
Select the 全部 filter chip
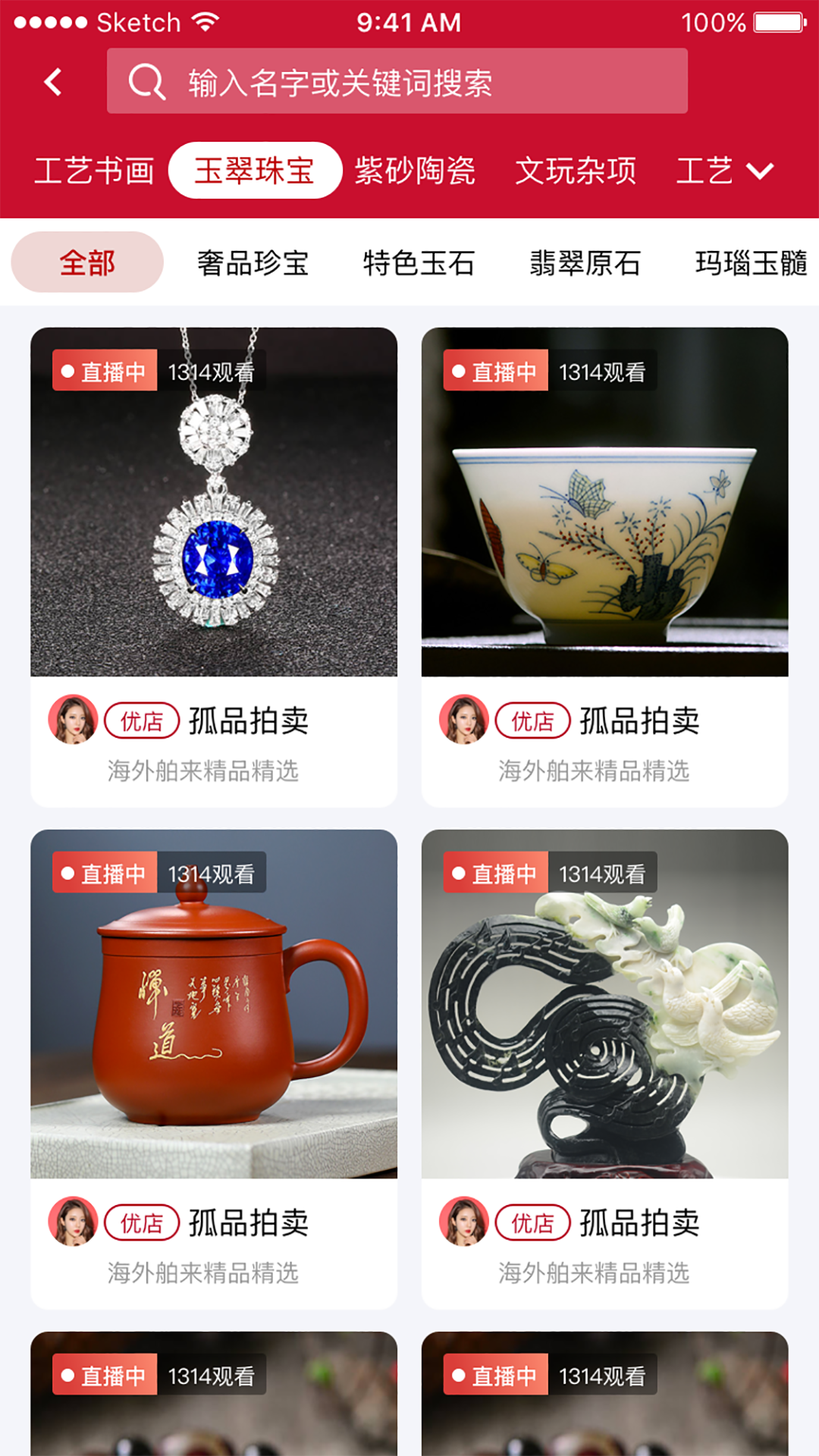tap(87, 262)
